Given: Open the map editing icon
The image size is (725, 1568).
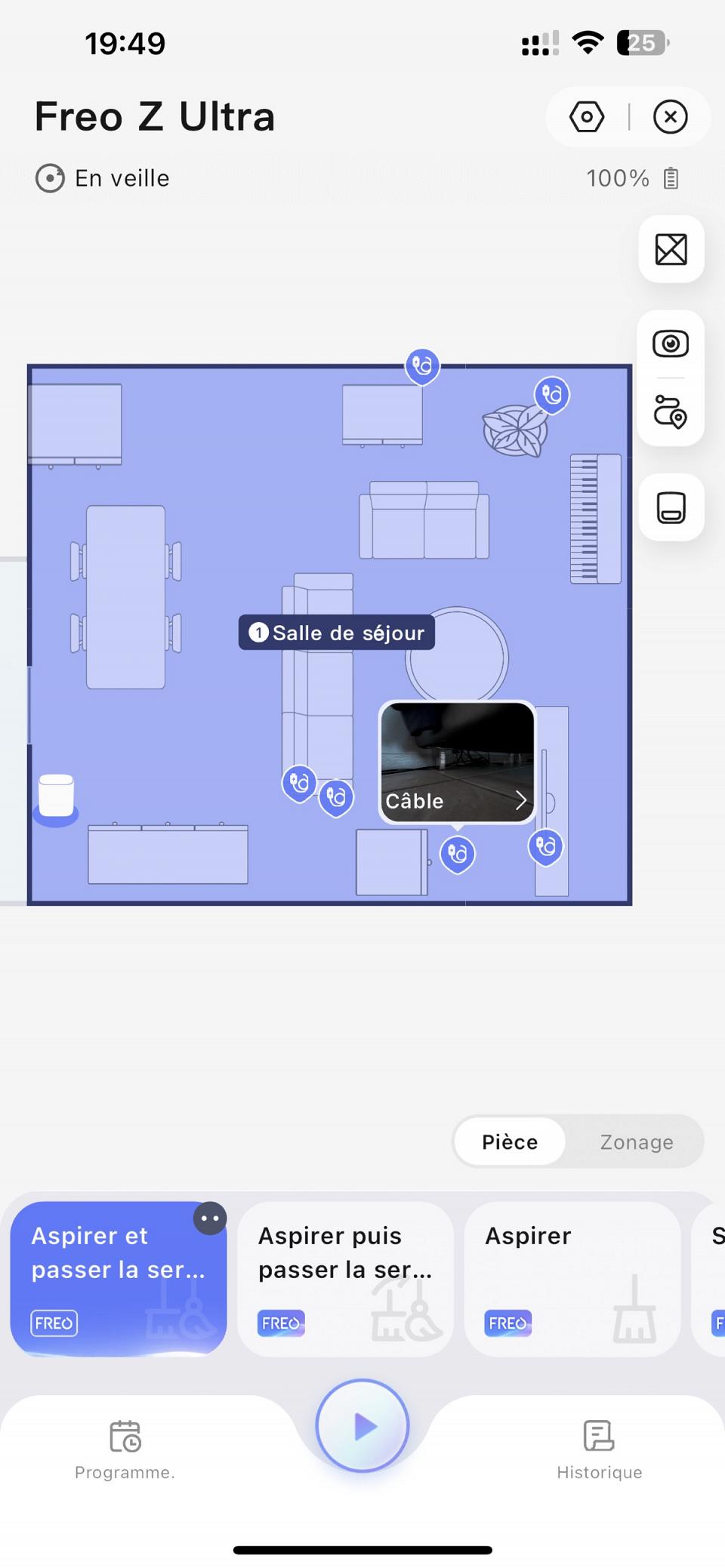Looking at the screenshot, I should pyautogui.click(x=671, y=249).
